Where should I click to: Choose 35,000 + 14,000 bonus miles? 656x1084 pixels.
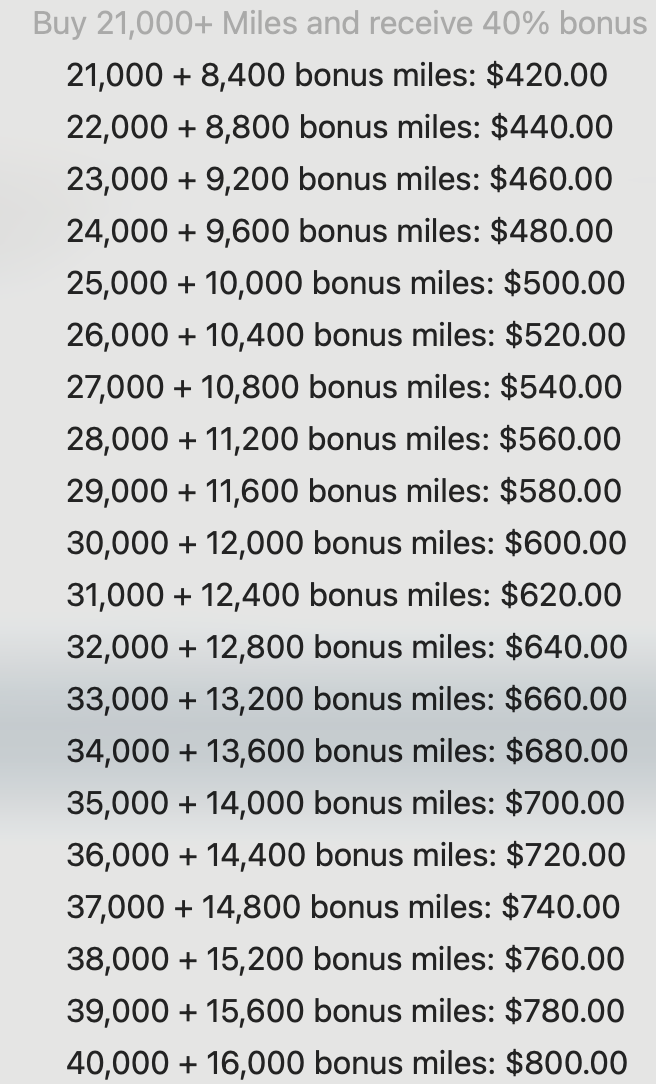coord(345,803)
